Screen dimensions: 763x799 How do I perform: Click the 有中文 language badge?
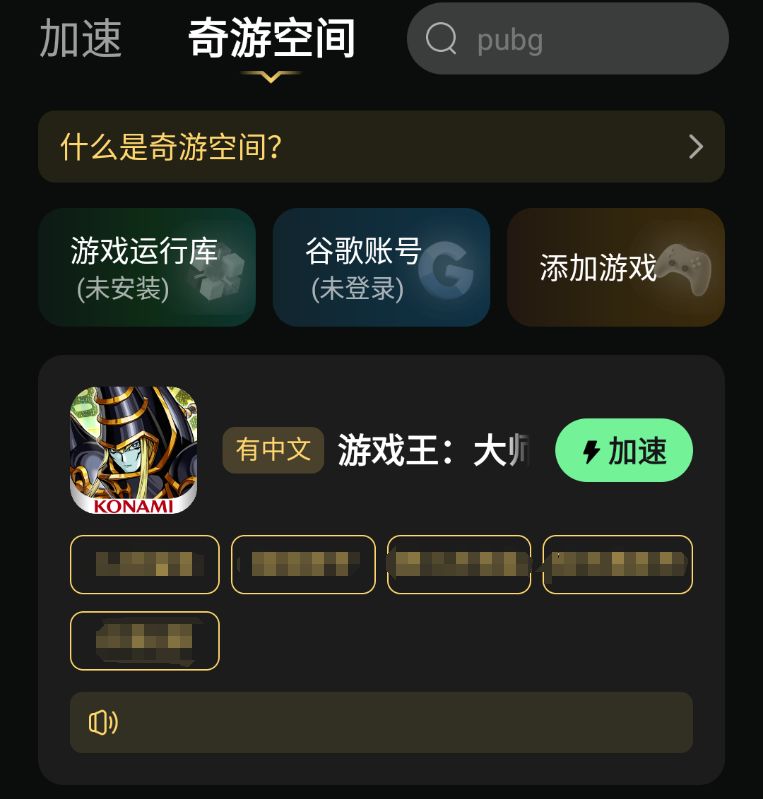tap(272, 450)
